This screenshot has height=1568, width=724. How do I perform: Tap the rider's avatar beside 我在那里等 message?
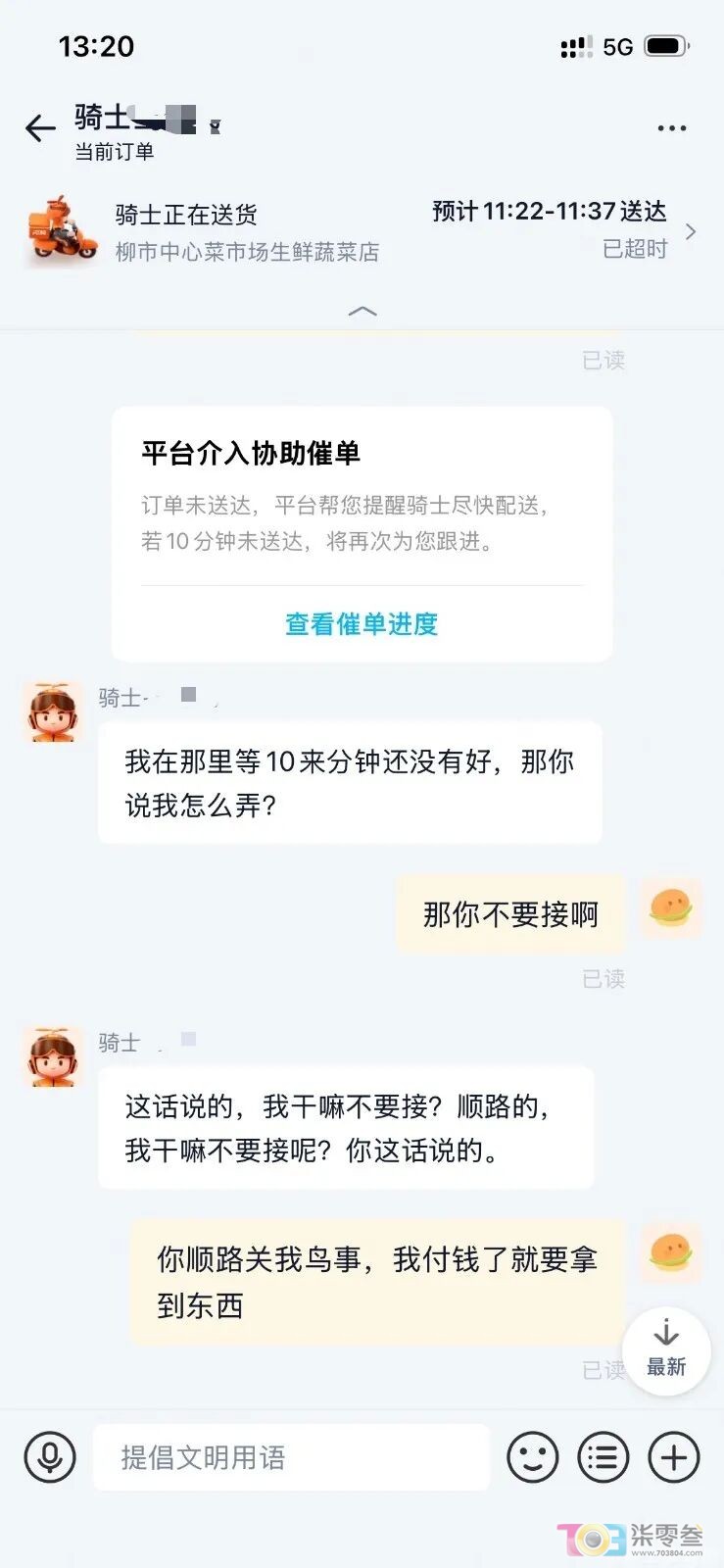pos(53,712)
